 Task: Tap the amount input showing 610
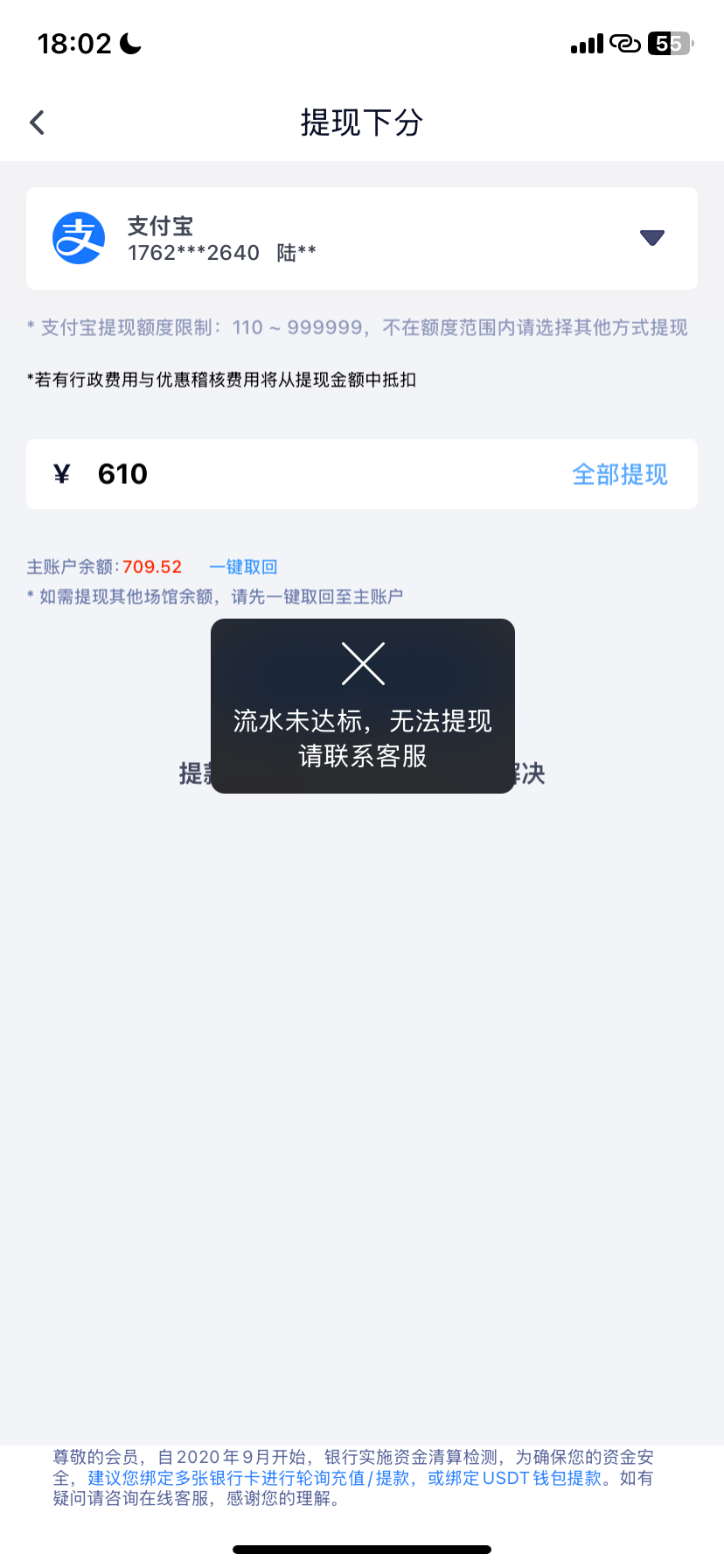pyautogui.click(x=122, y=473)
